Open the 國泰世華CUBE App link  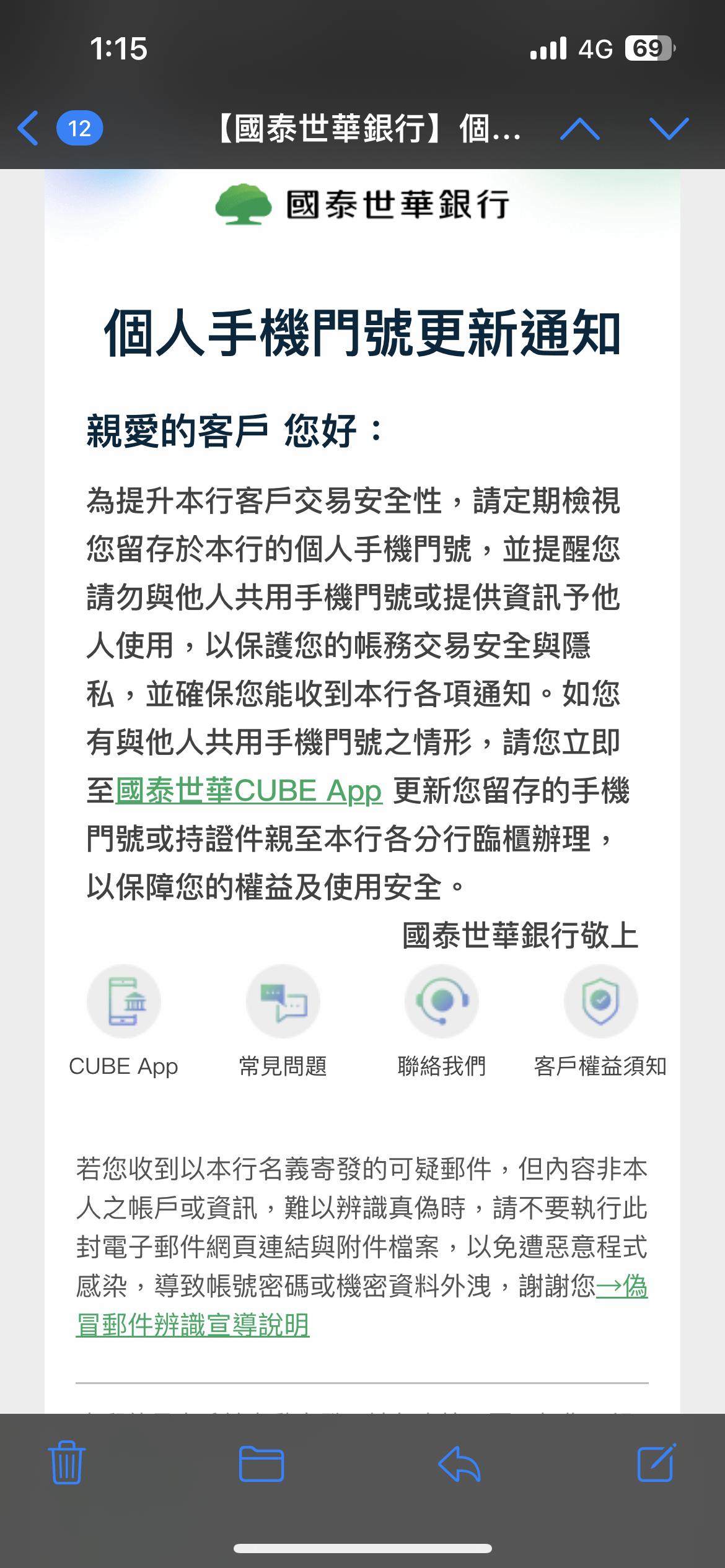249,791
